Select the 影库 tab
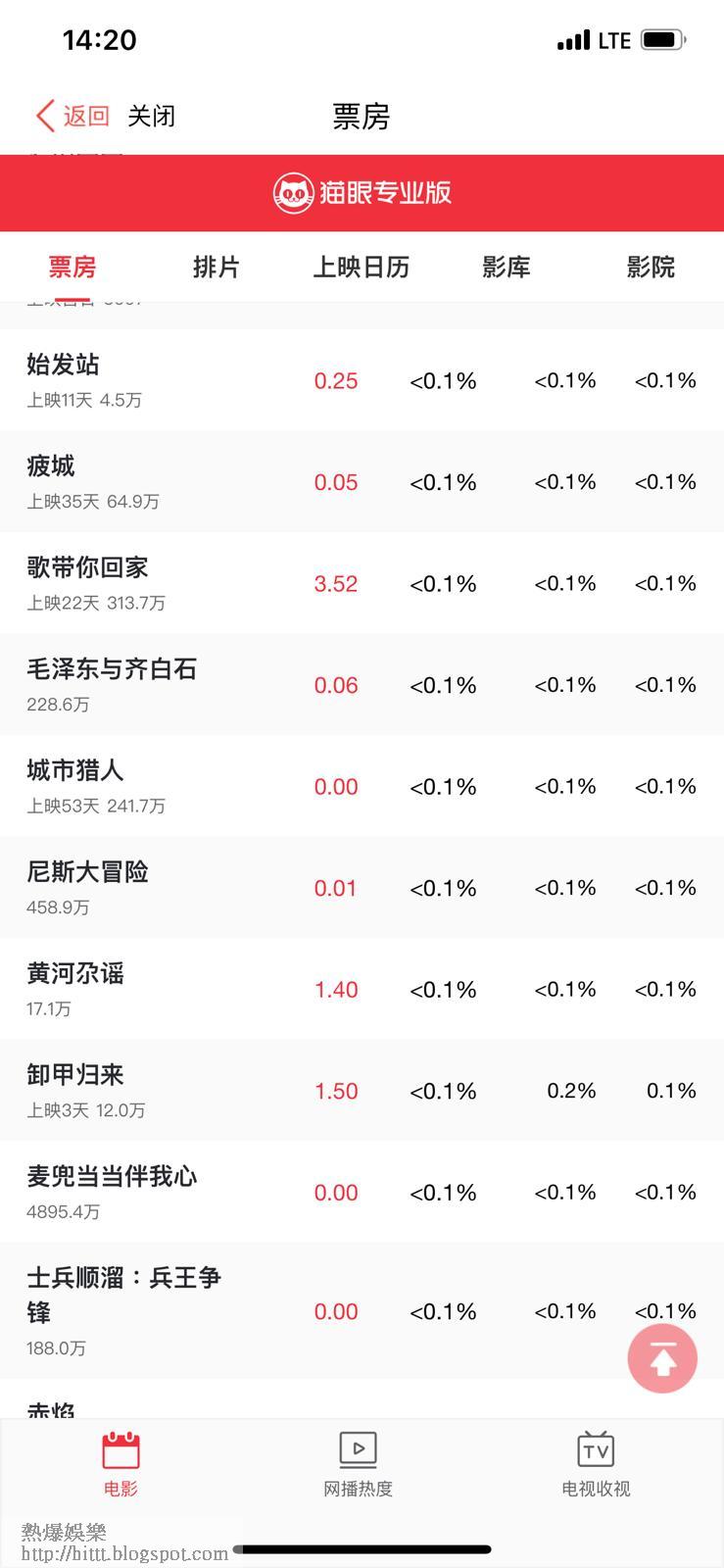This screenshot has width=724, height=1568. click(x=507, y=267)
